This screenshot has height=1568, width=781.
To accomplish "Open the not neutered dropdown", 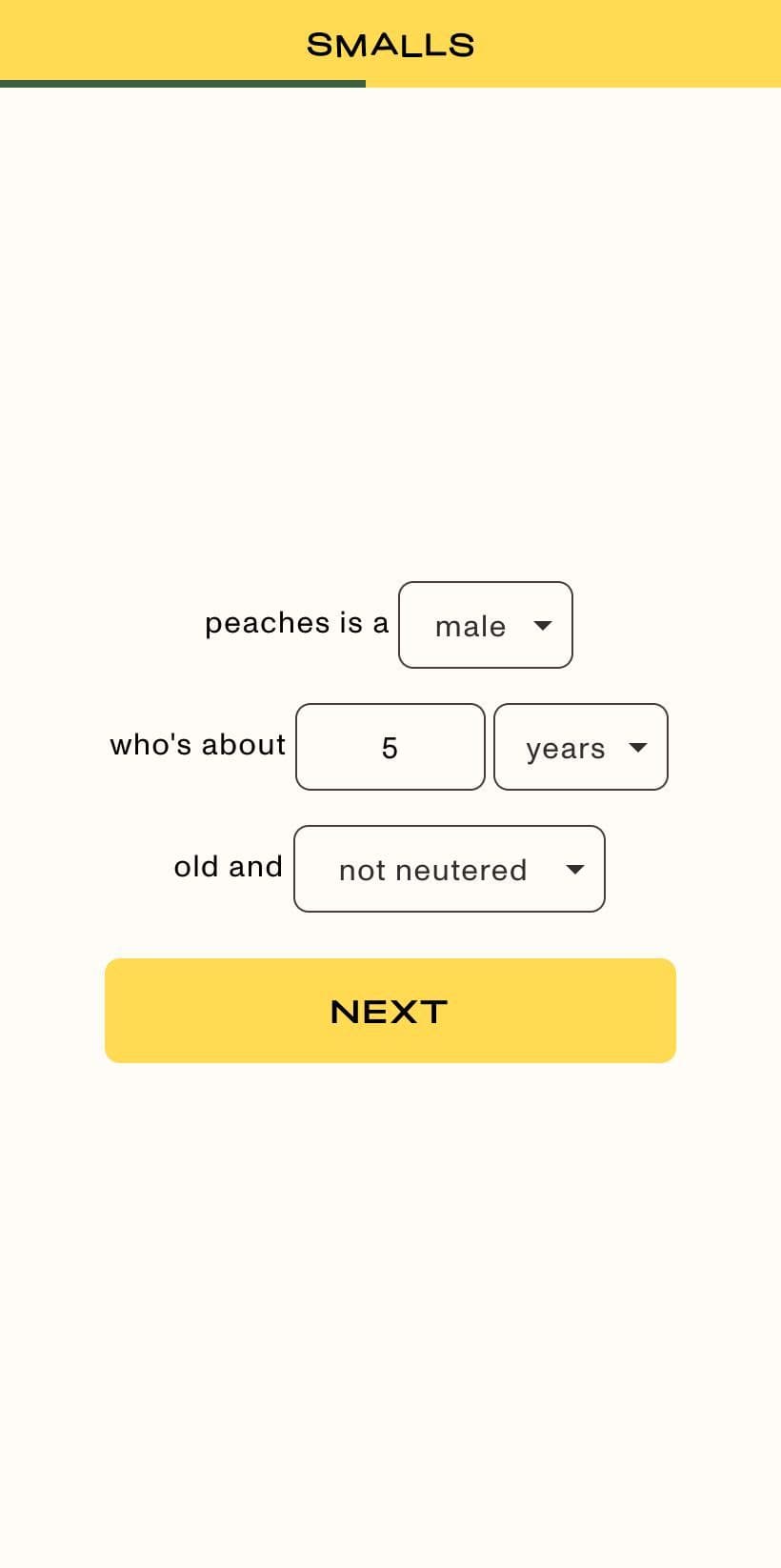I will pos(449,869).
